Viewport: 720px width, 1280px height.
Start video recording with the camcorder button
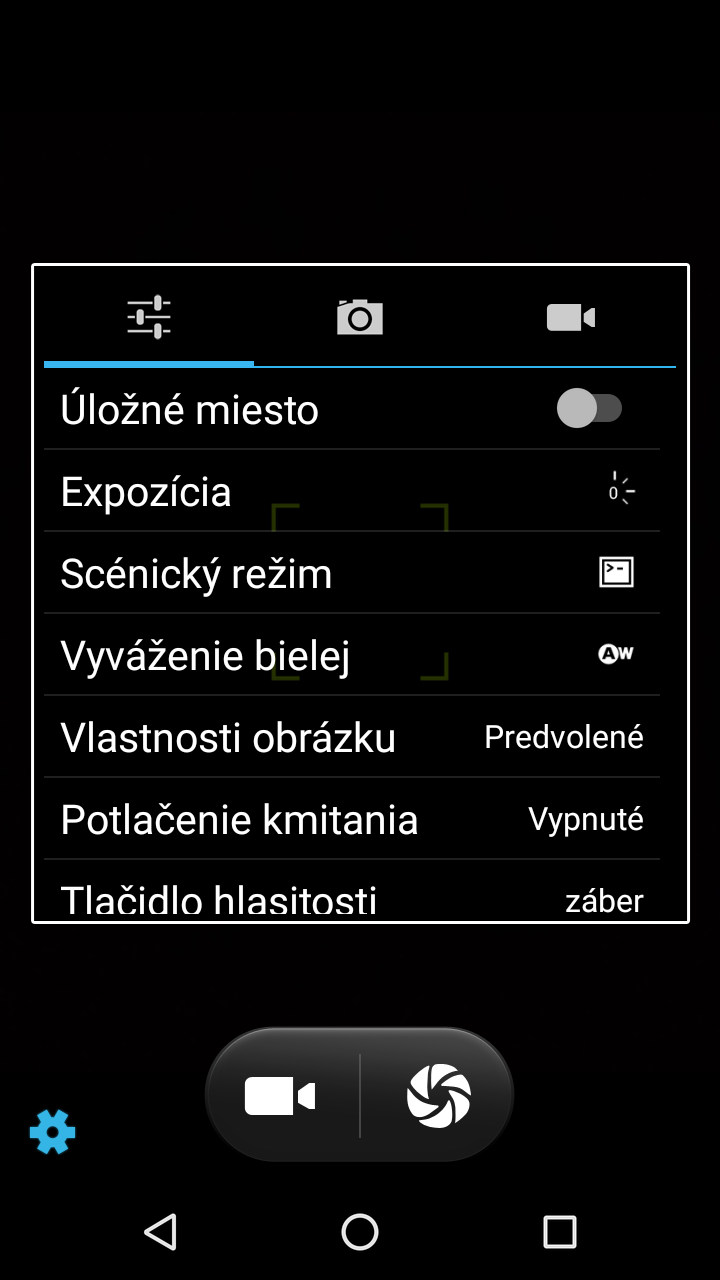coord(281,1095)
